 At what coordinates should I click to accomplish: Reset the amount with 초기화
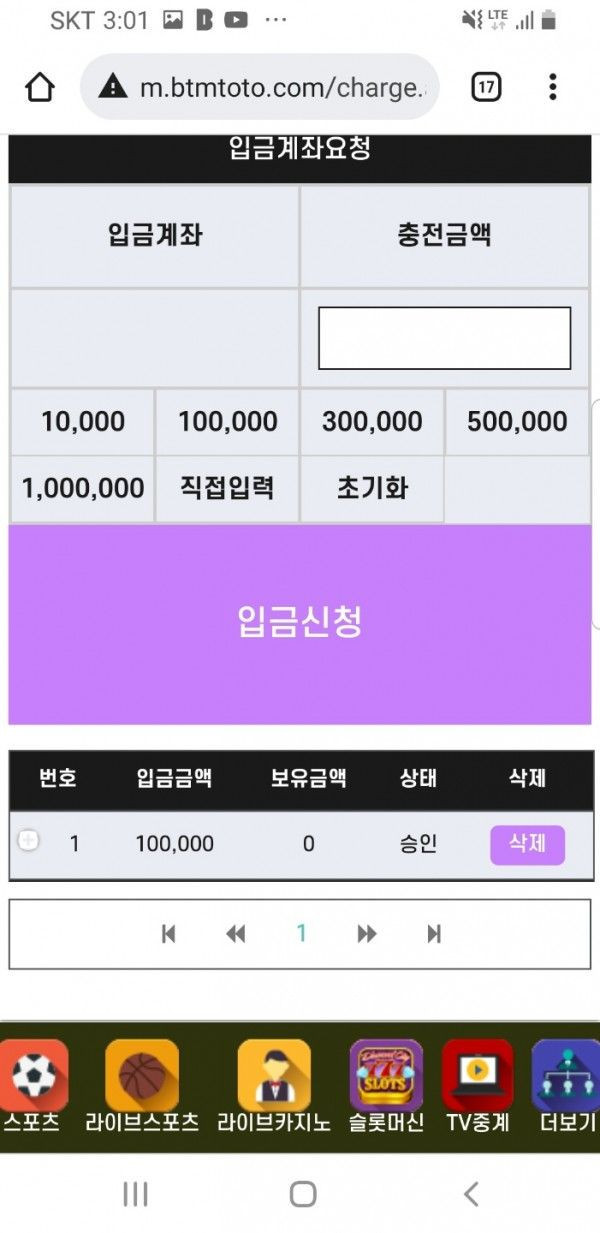click(x=372, y=489)
